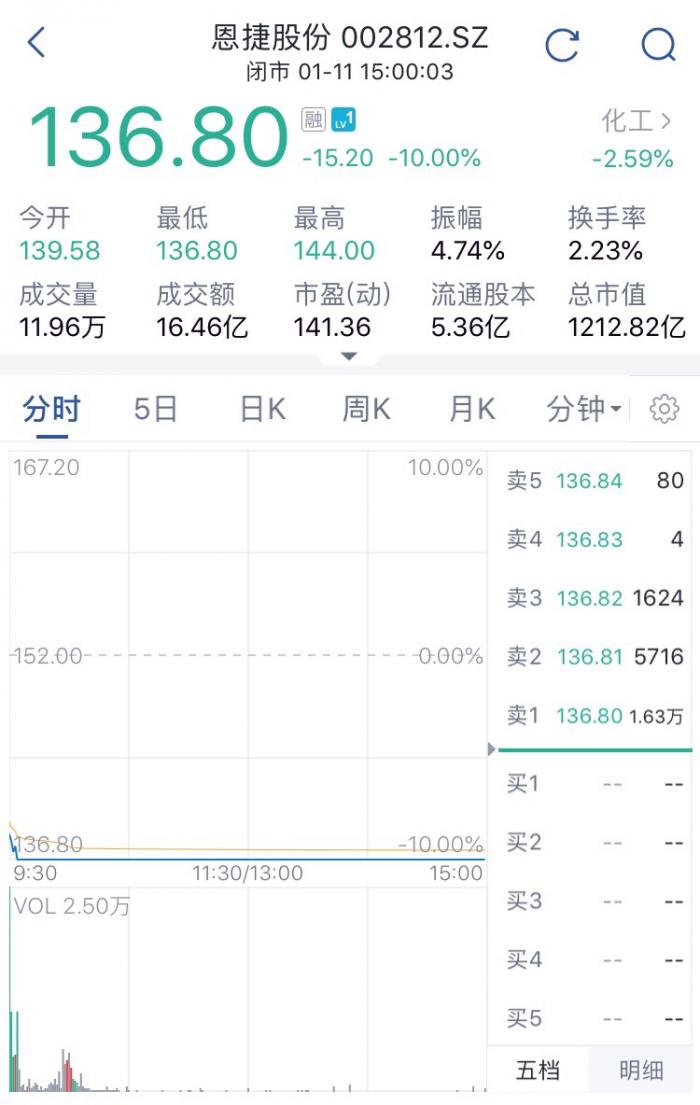The height and width of the screenshot is (1105, 700).
Task: Open the 分钟 interval dropdown
Action: (584, 409)
